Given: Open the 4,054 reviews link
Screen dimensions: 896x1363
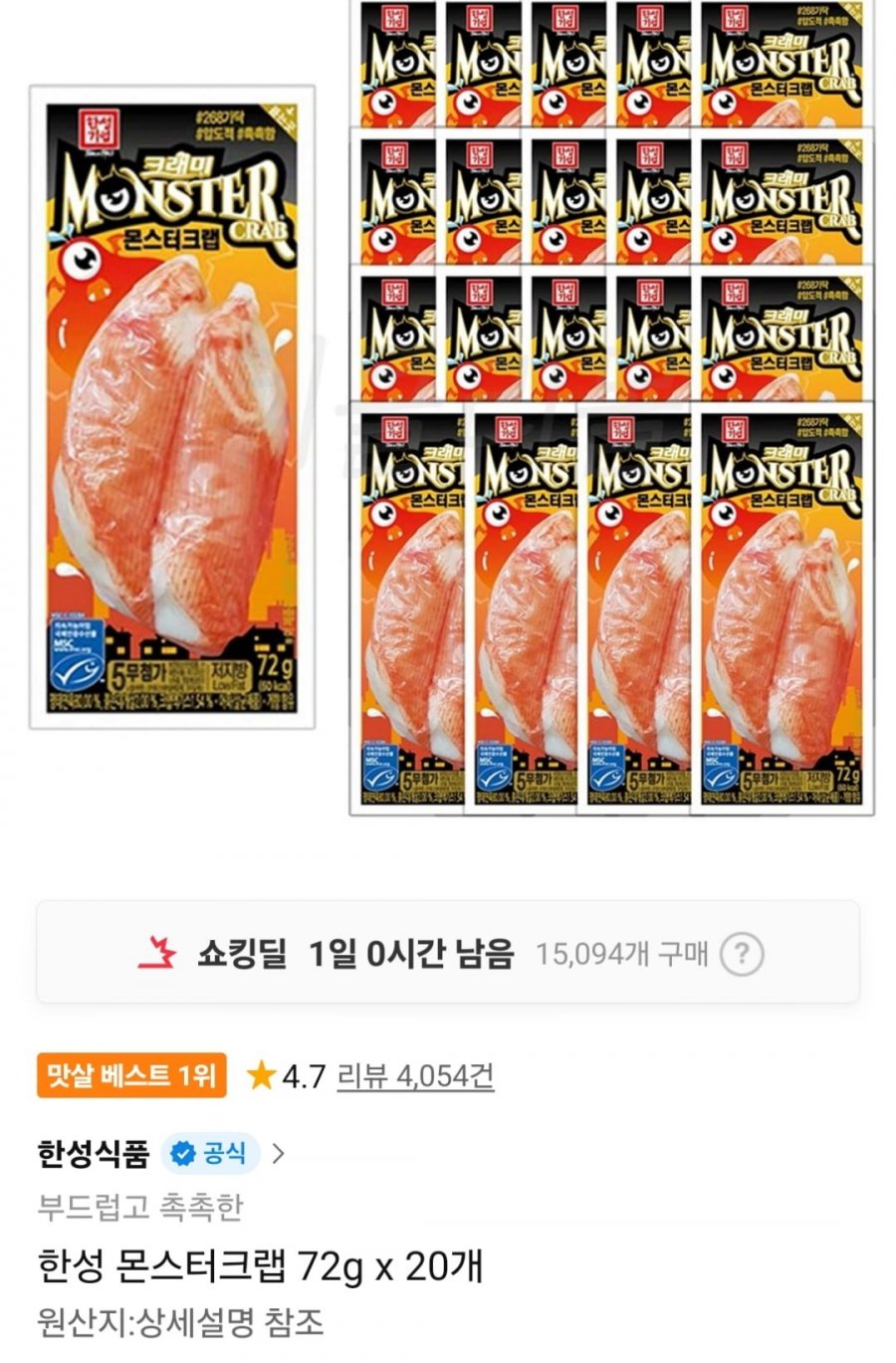Looking at the screenshot, I should coord(415,1076).
